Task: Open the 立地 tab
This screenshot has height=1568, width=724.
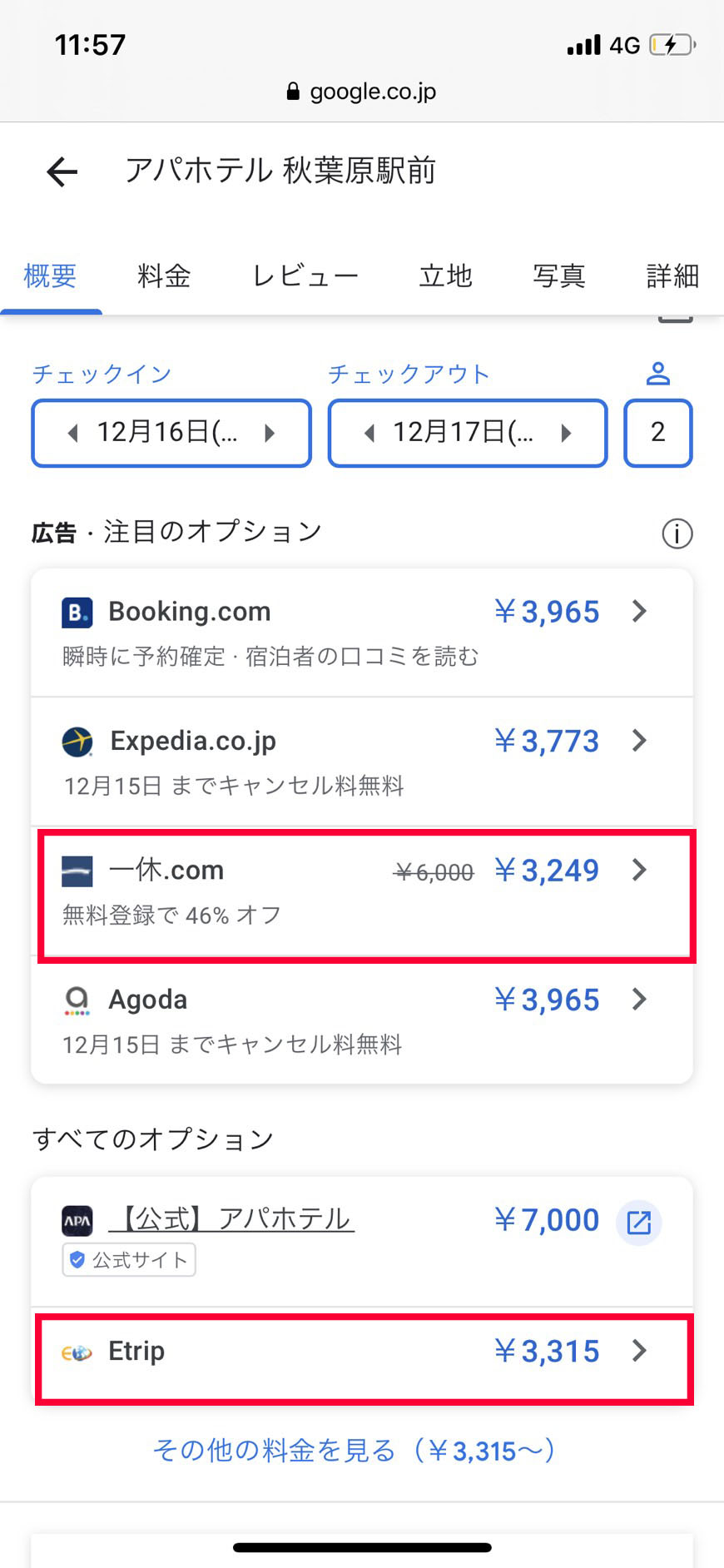Action: point(445,275)
